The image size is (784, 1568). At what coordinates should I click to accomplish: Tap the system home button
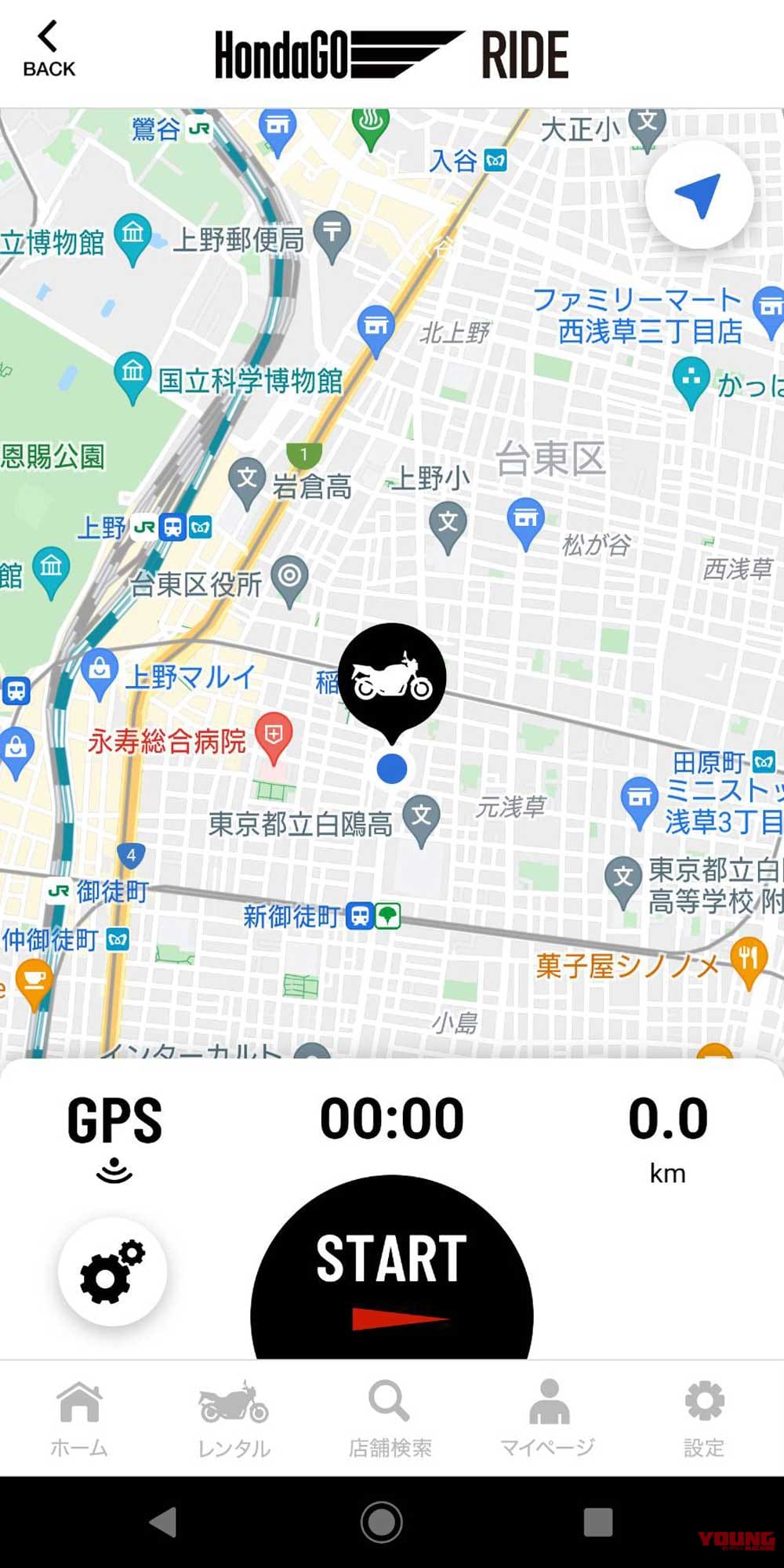click(x=382, y=1522)
